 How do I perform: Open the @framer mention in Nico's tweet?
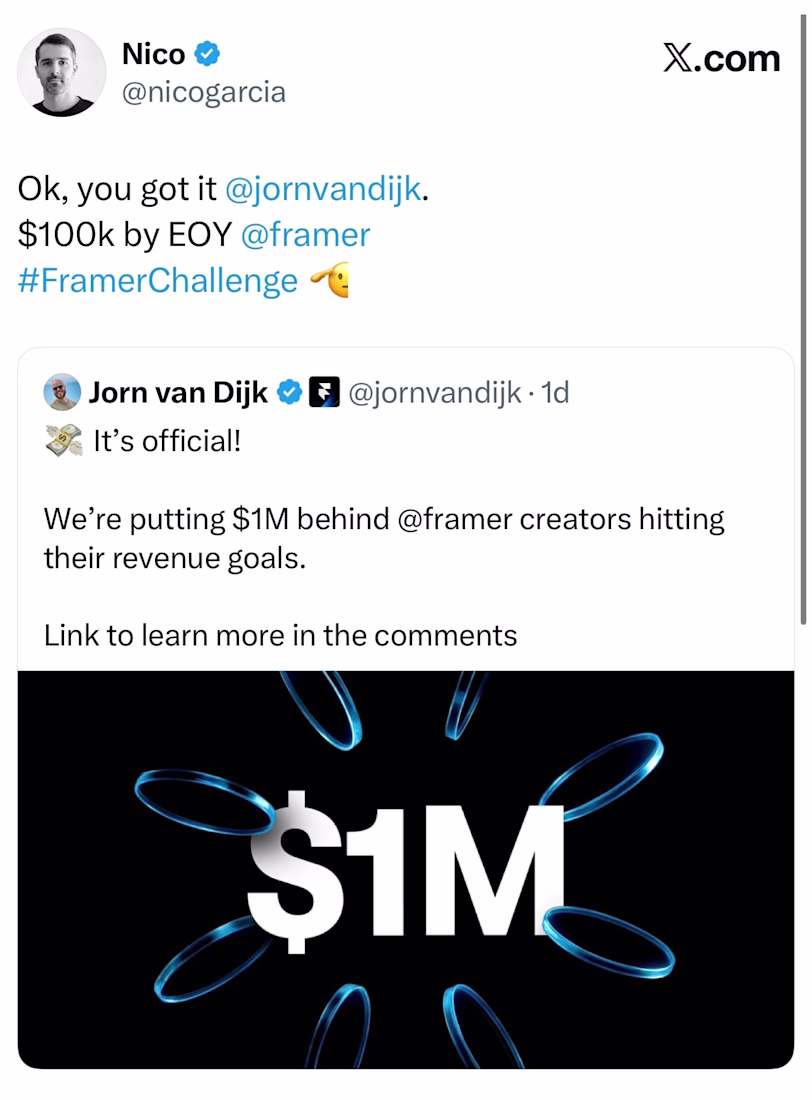(x=306, y=235)
